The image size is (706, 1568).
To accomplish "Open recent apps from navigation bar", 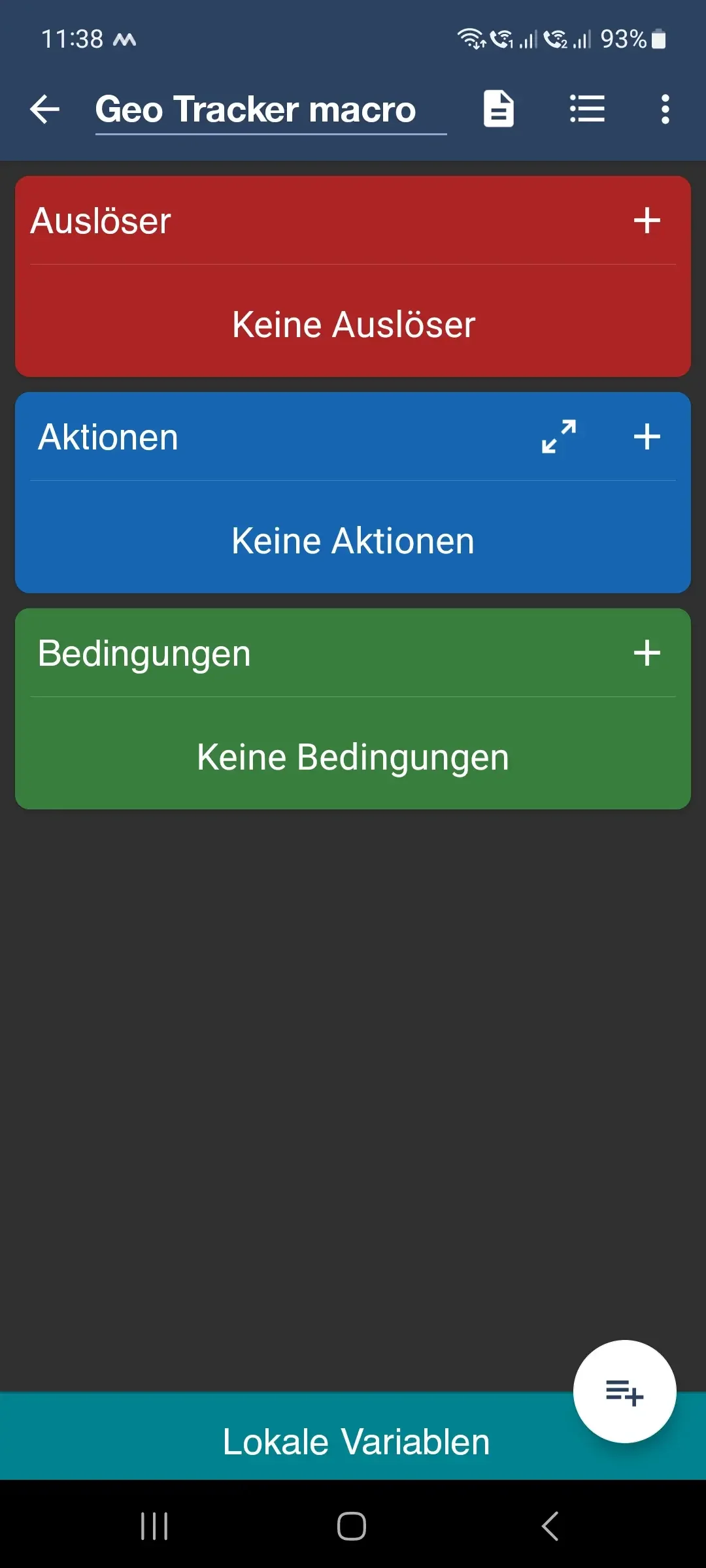I will (154, 1527).
